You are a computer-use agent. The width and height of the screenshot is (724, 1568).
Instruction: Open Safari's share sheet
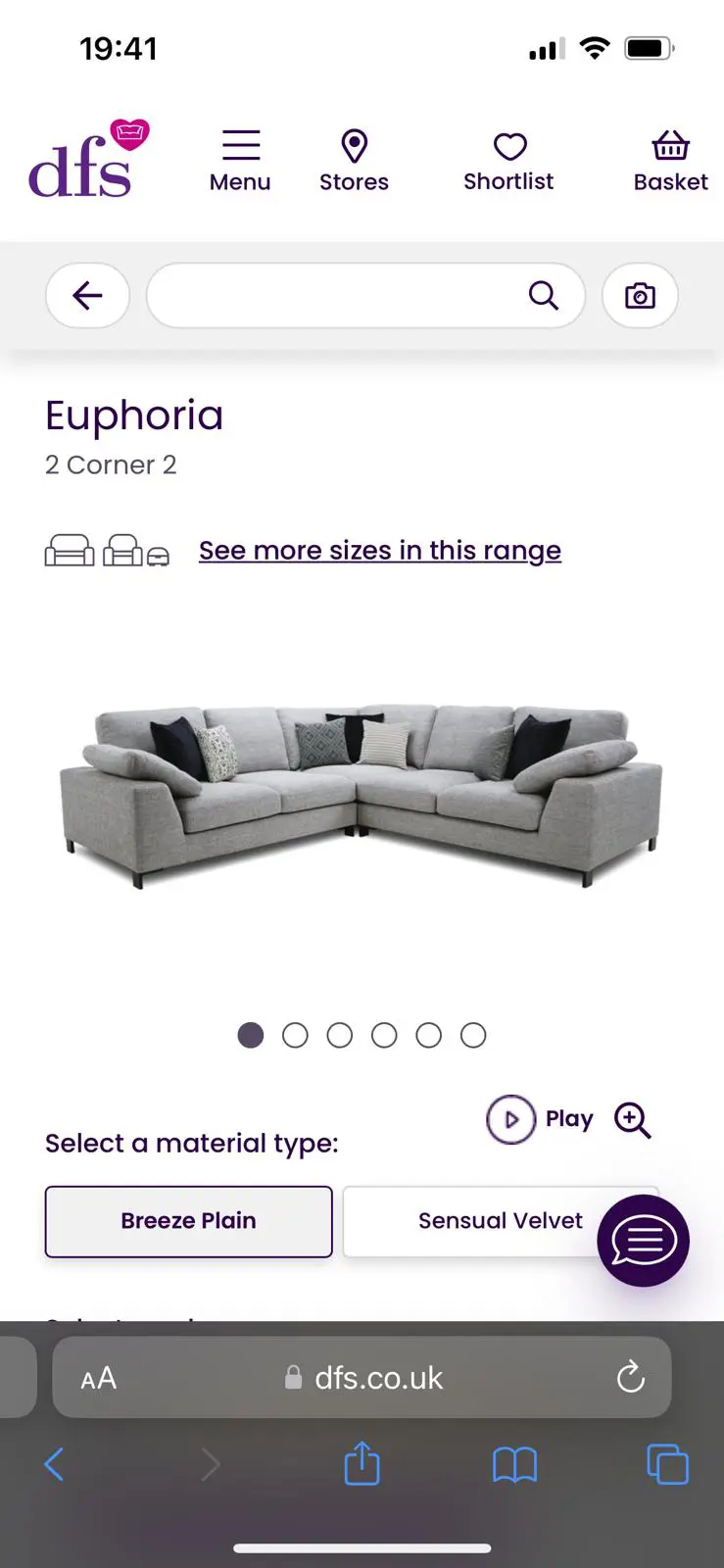pos(362,1465)
